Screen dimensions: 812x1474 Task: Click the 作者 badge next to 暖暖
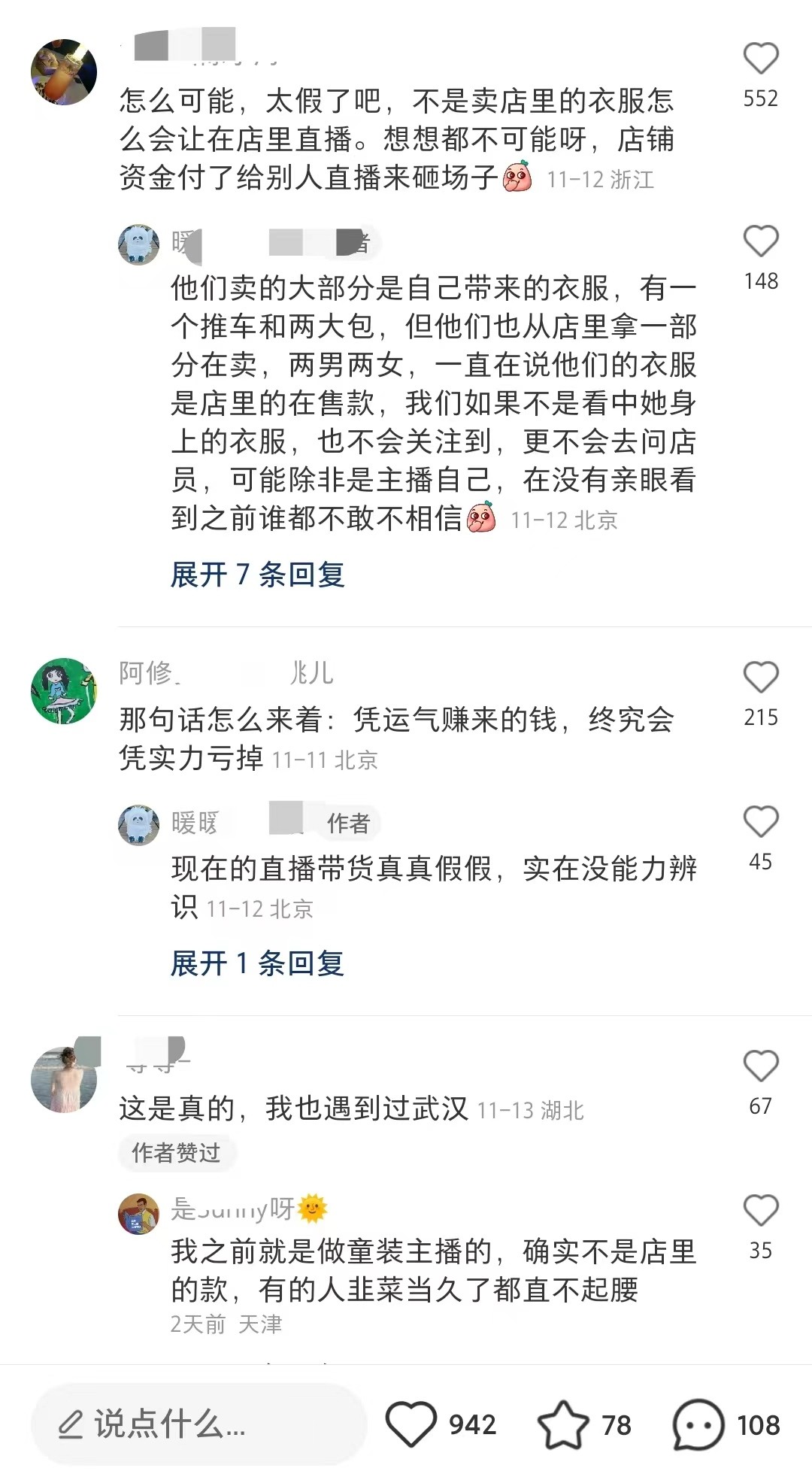pos(350,823)
